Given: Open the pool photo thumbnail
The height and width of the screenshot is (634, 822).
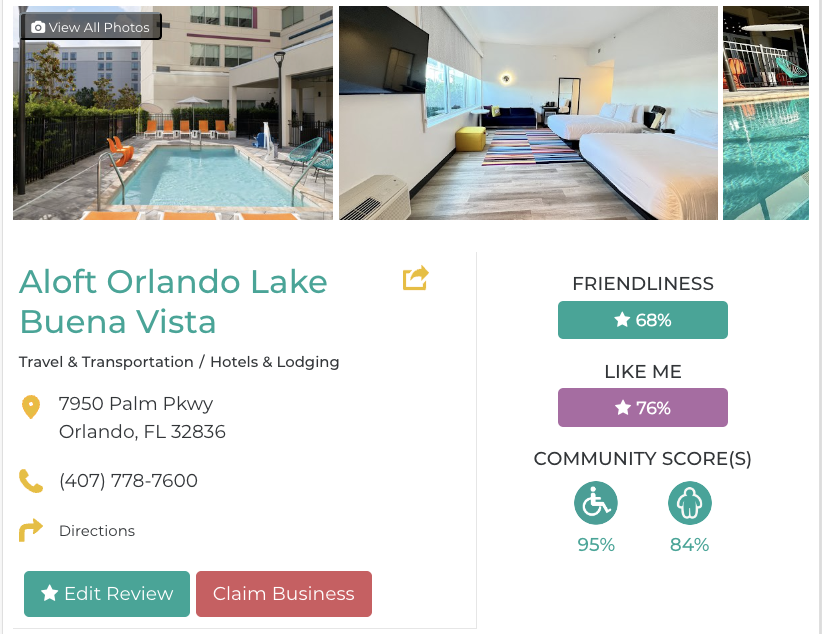Looking at the screenshot, I should click(172, 130).
